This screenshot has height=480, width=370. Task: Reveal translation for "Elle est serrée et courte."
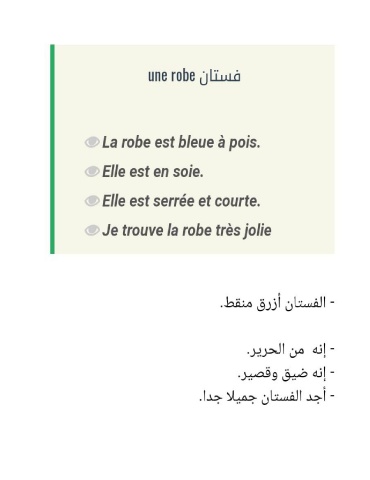[x=92, y=201]
